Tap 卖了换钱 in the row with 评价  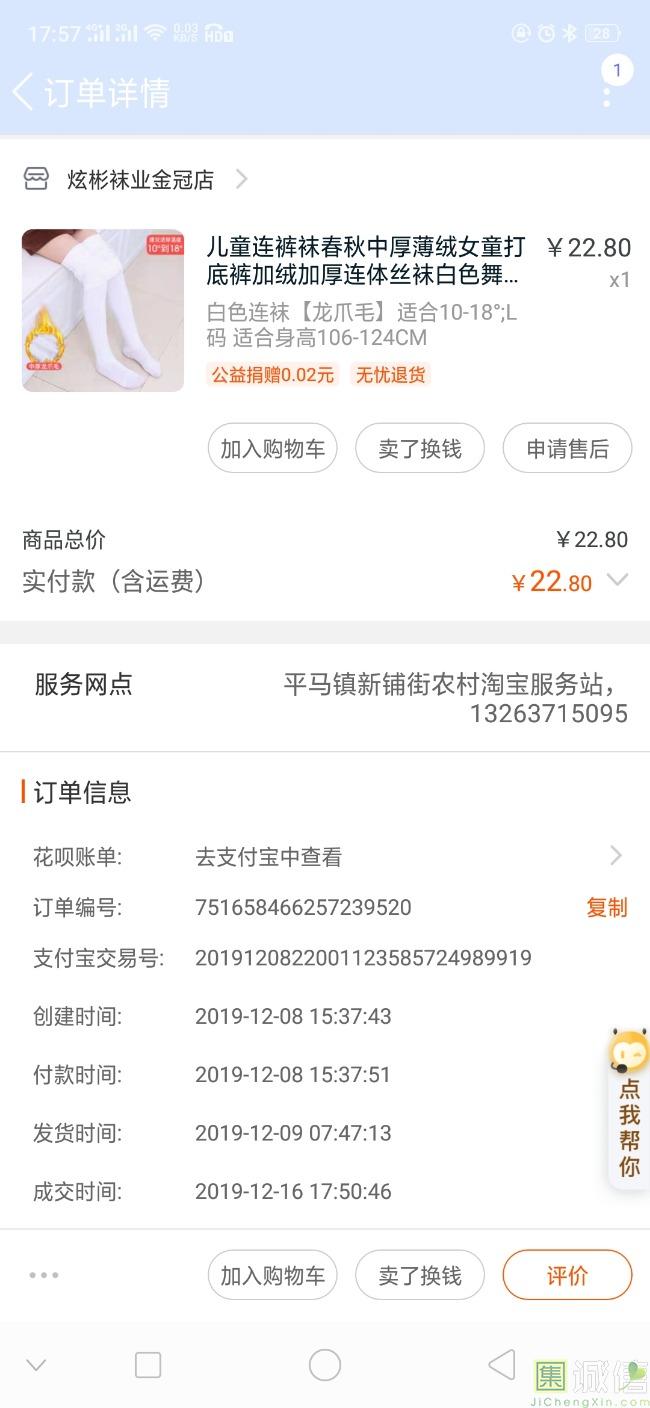click(x=420, y=1276)
